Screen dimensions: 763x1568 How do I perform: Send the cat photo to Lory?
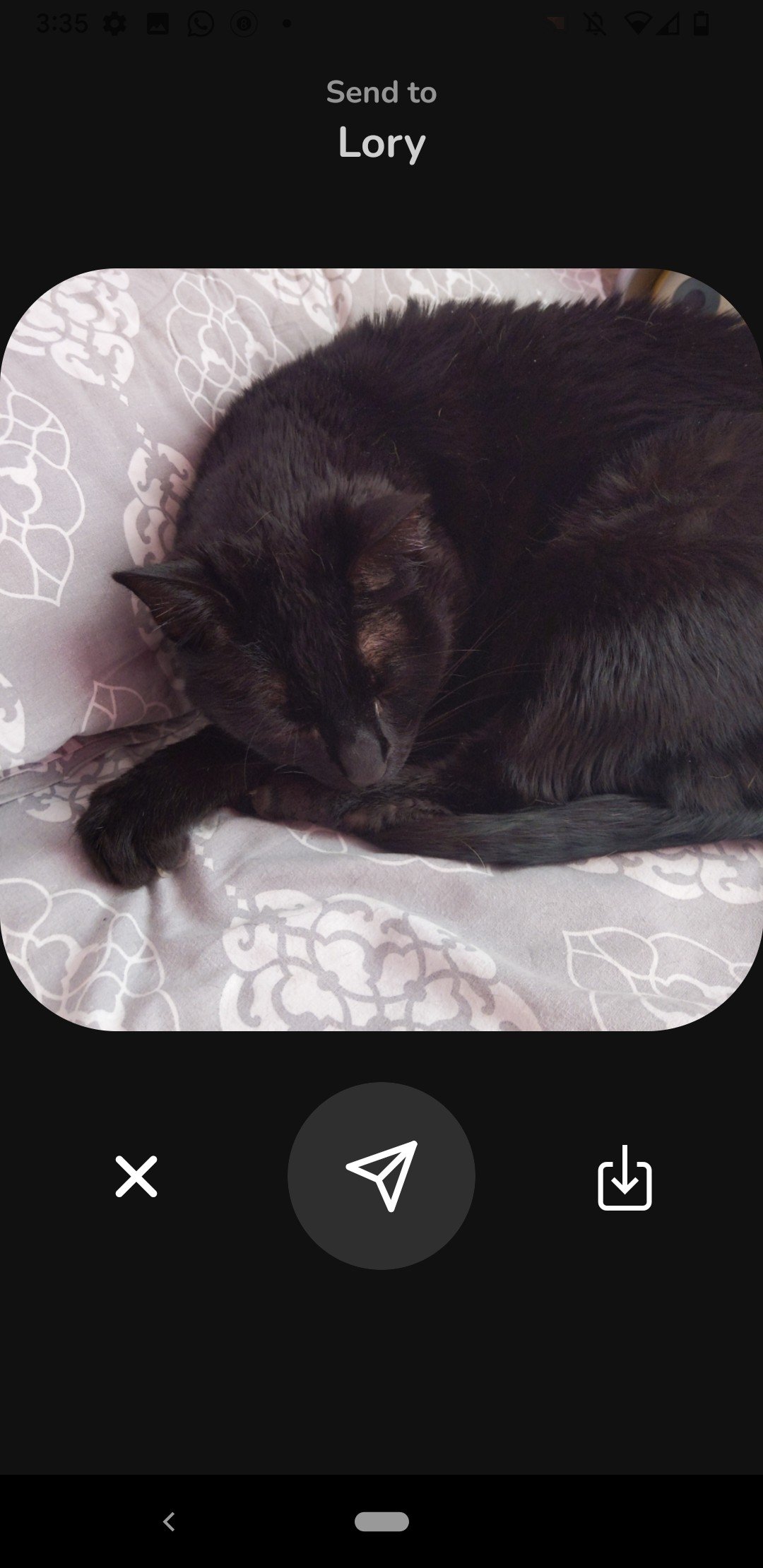coord(381,1176)
